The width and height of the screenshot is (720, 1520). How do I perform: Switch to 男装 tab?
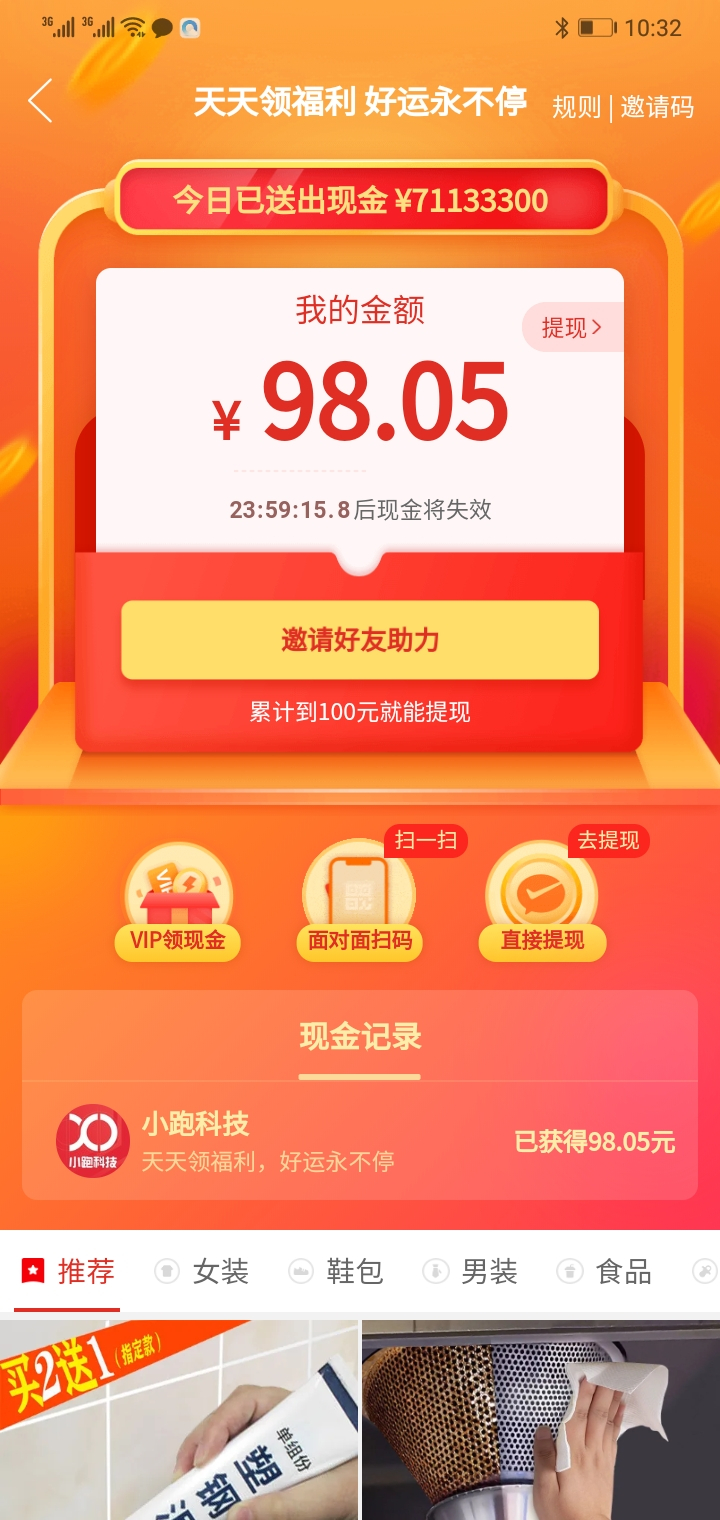pyautogui.click(x=470, y=1272)
